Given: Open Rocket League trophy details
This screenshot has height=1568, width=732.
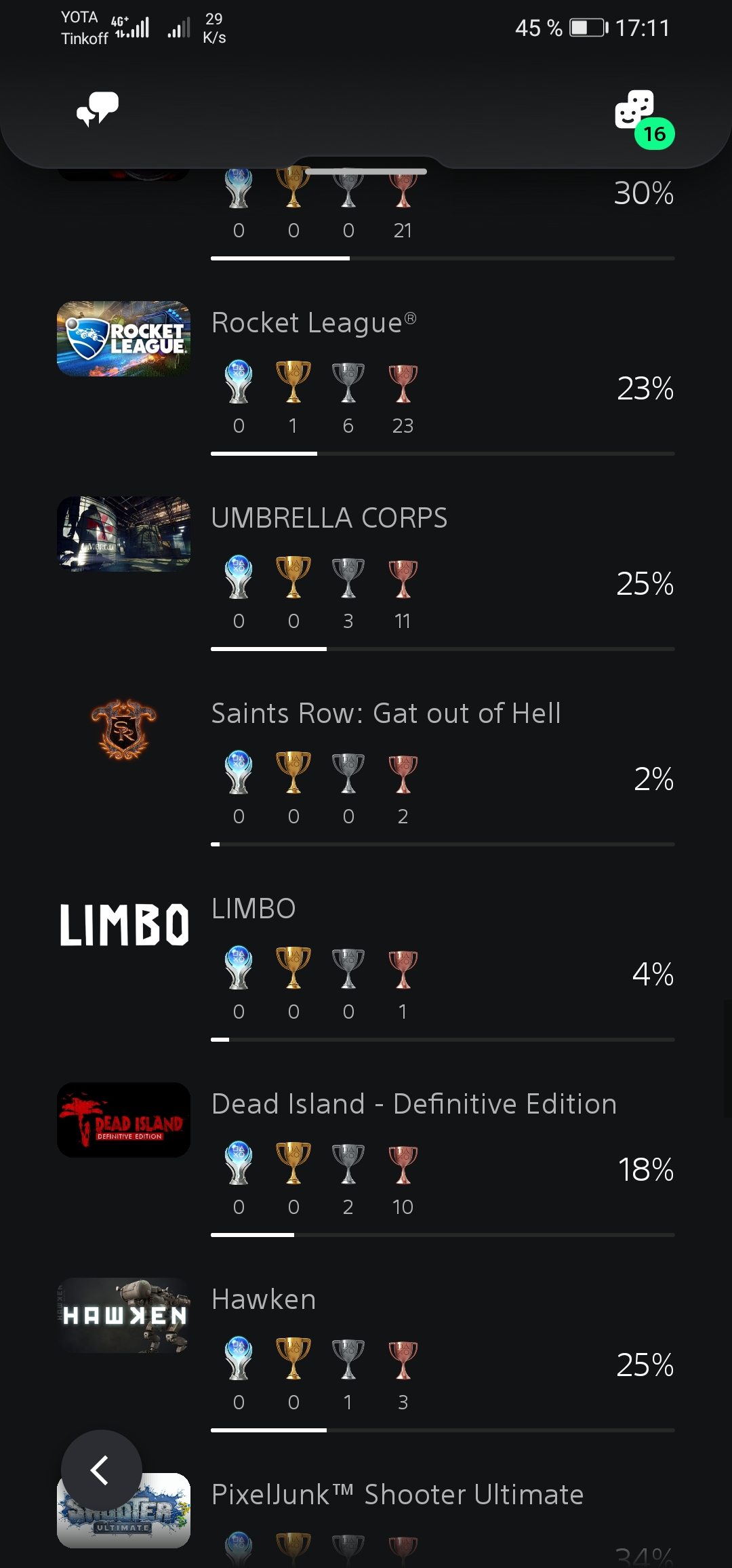Looking at the screenshot, I should [366, 377].
